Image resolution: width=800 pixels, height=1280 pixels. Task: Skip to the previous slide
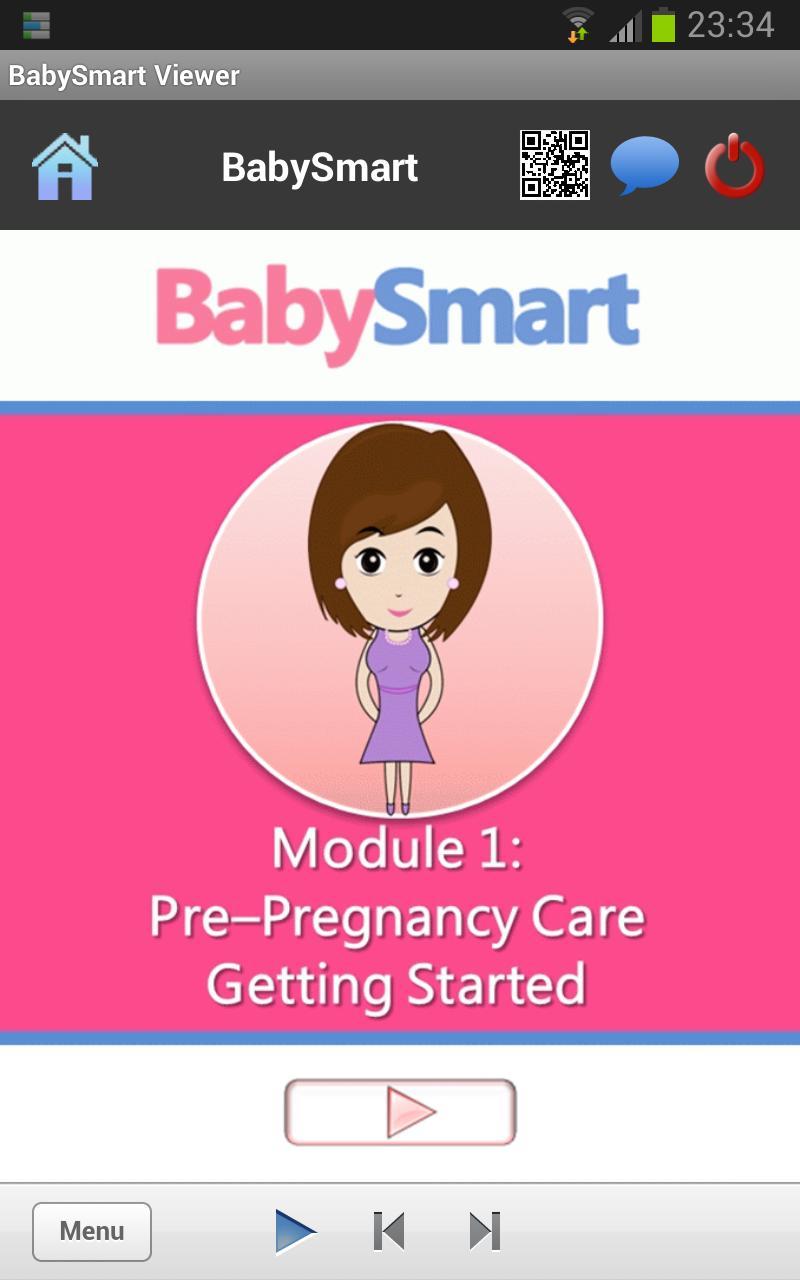click(x=389, y=1231)
